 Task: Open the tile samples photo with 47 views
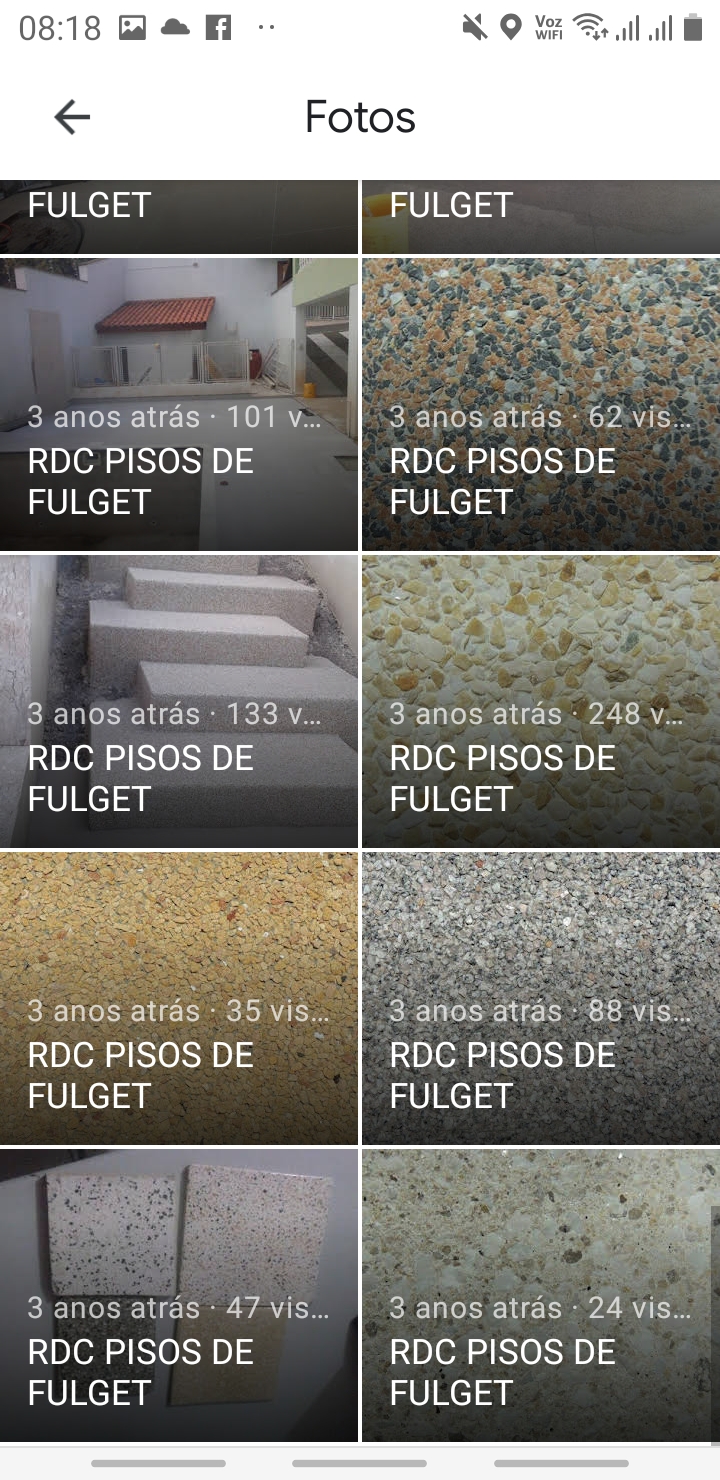tap(178, 1295)
